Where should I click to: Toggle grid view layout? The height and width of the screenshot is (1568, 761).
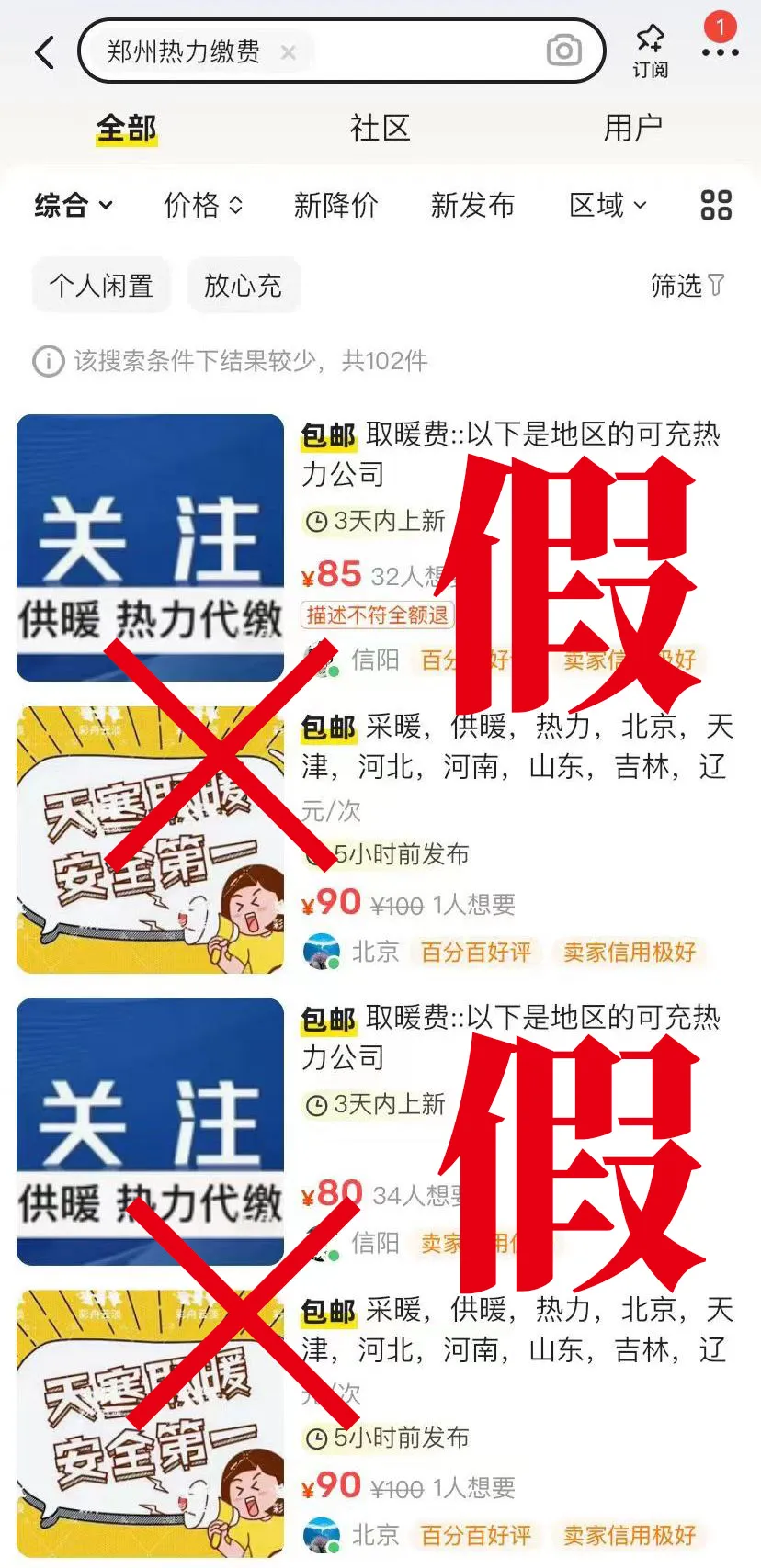(716, 205)
